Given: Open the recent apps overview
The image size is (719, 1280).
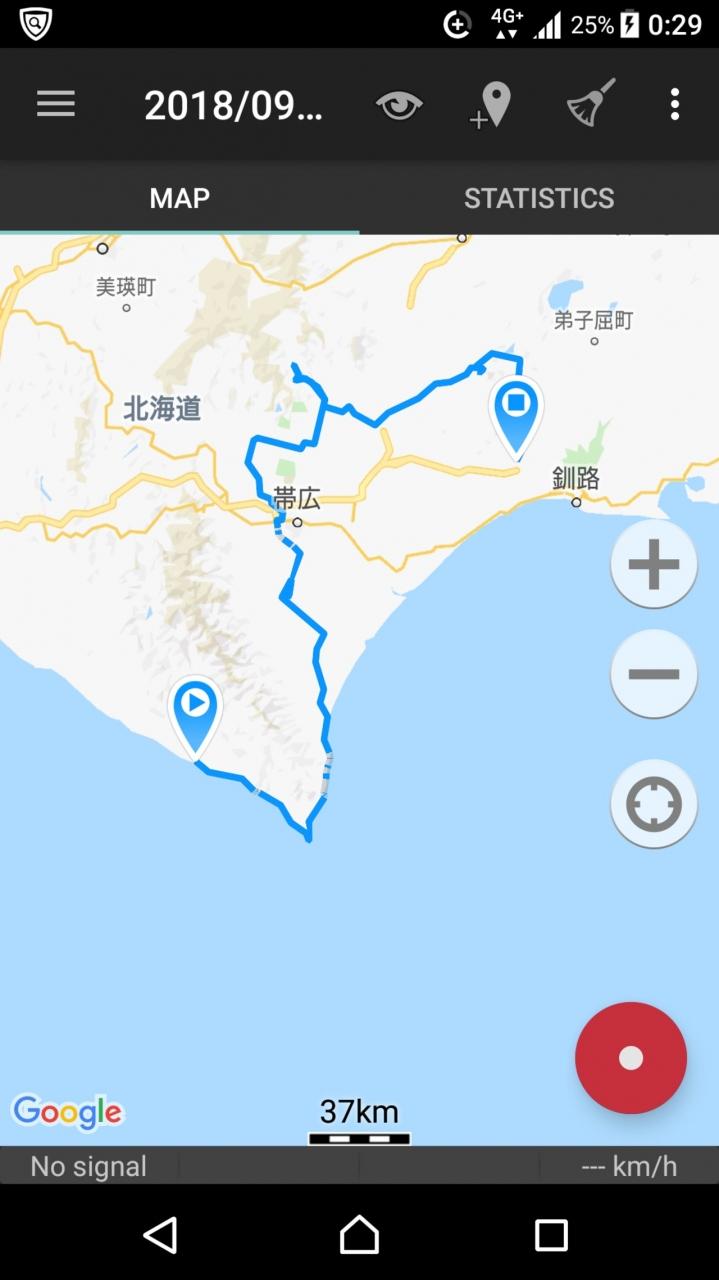Looking at the screenshot, I should [x=551, y=1235].
